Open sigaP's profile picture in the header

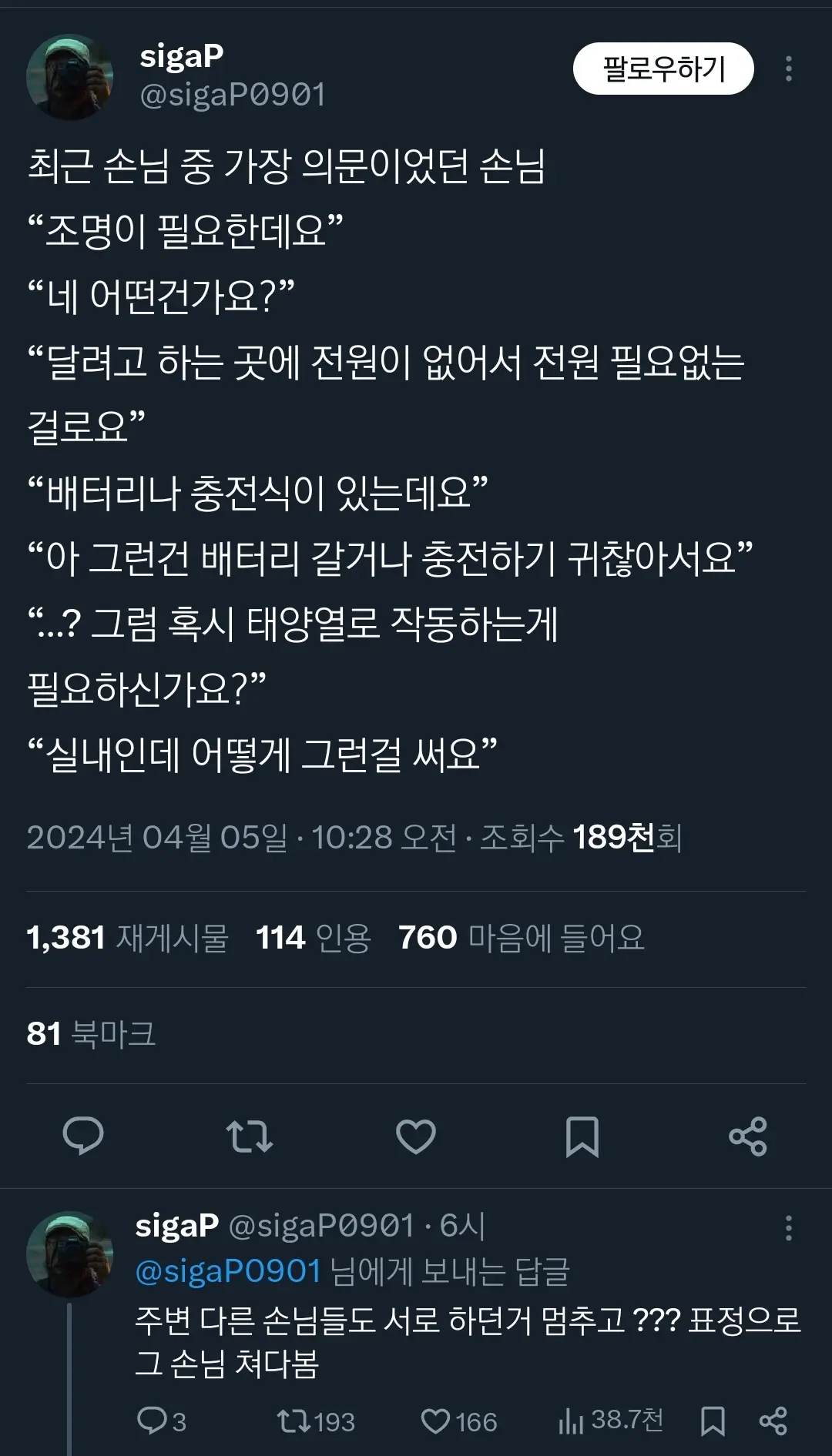pos(70,77)
